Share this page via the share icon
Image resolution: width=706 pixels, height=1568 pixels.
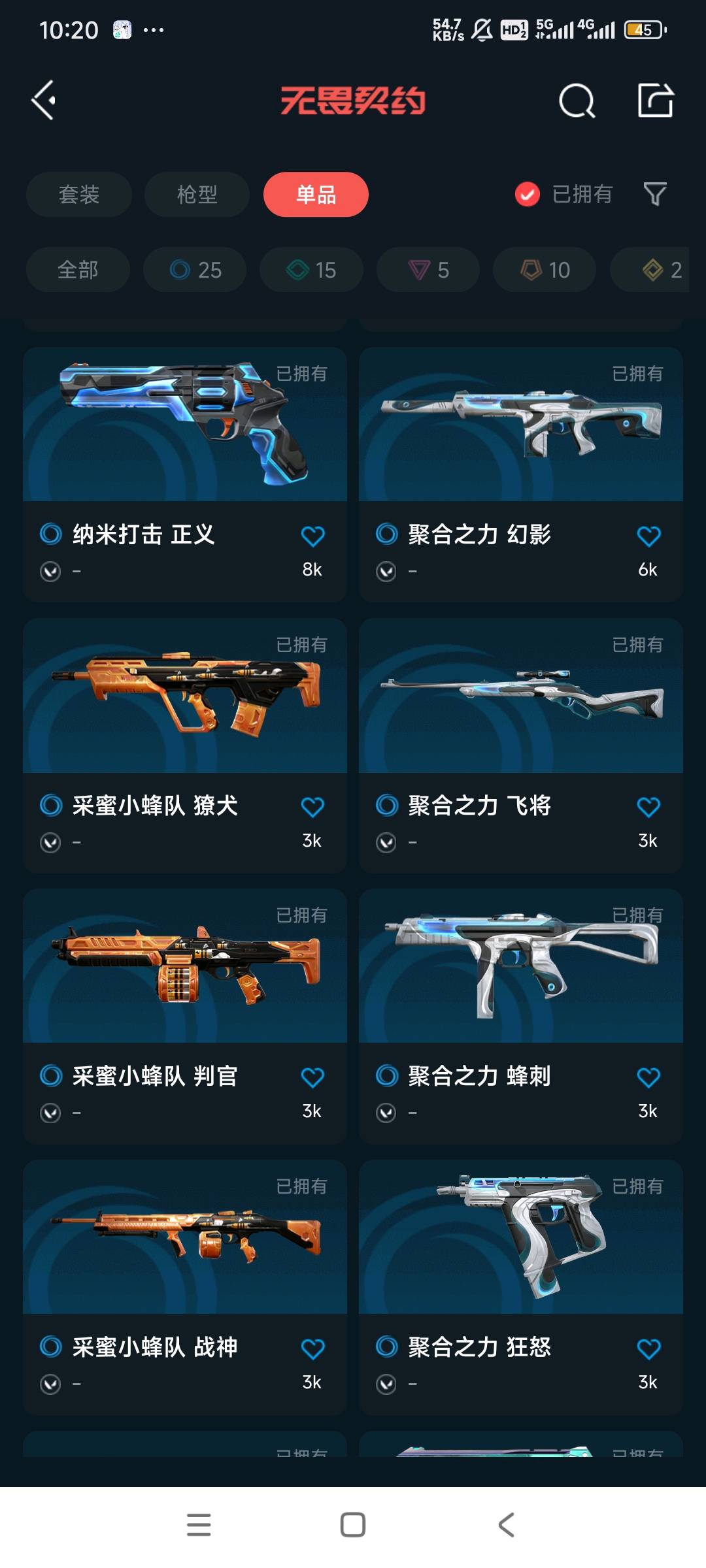pyautogui.click(x=655, y=101)
